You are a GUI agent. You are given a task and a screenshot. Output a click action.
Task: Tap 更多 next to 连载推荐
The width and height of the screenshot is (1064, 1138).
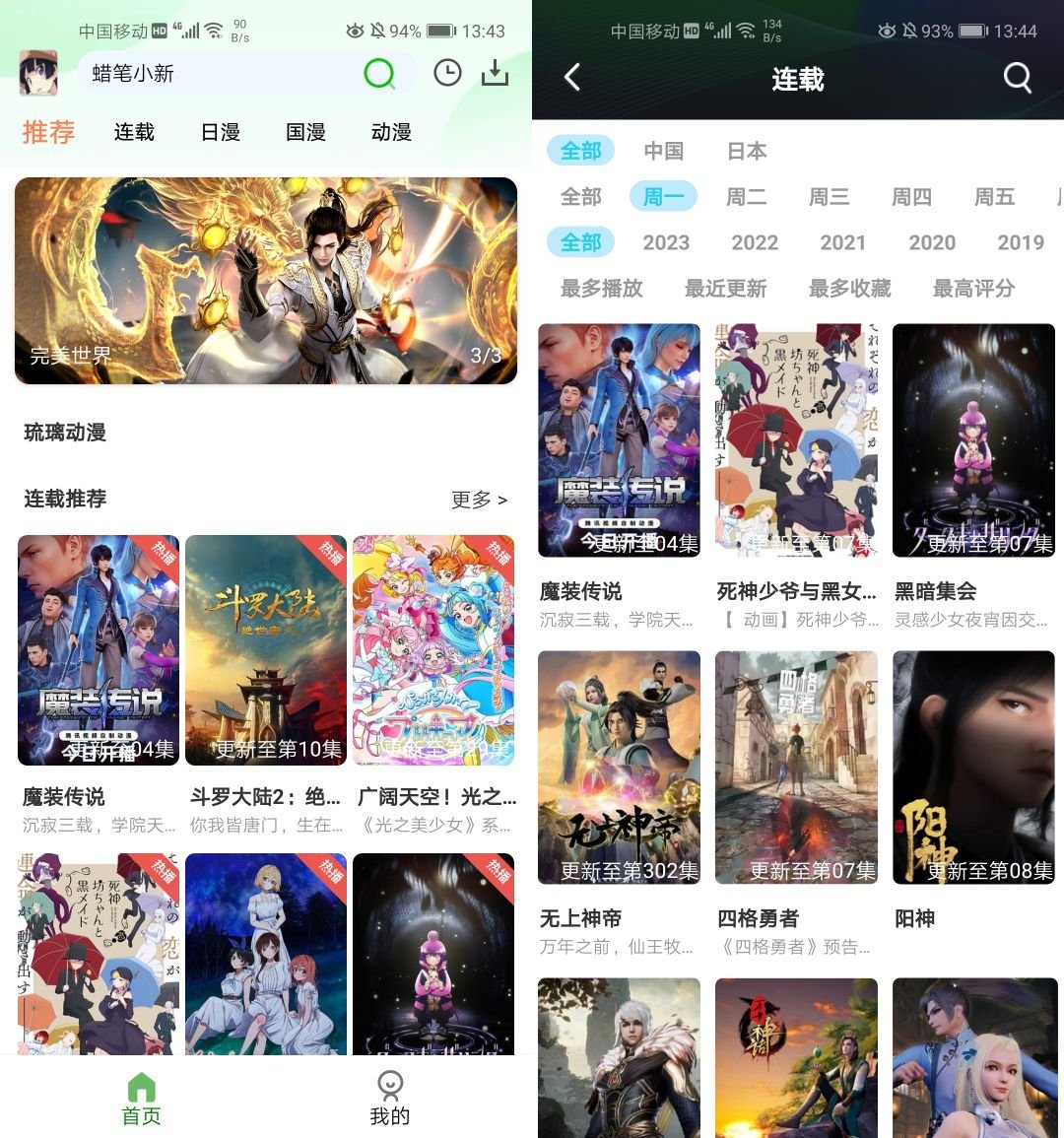click(479, 500)
